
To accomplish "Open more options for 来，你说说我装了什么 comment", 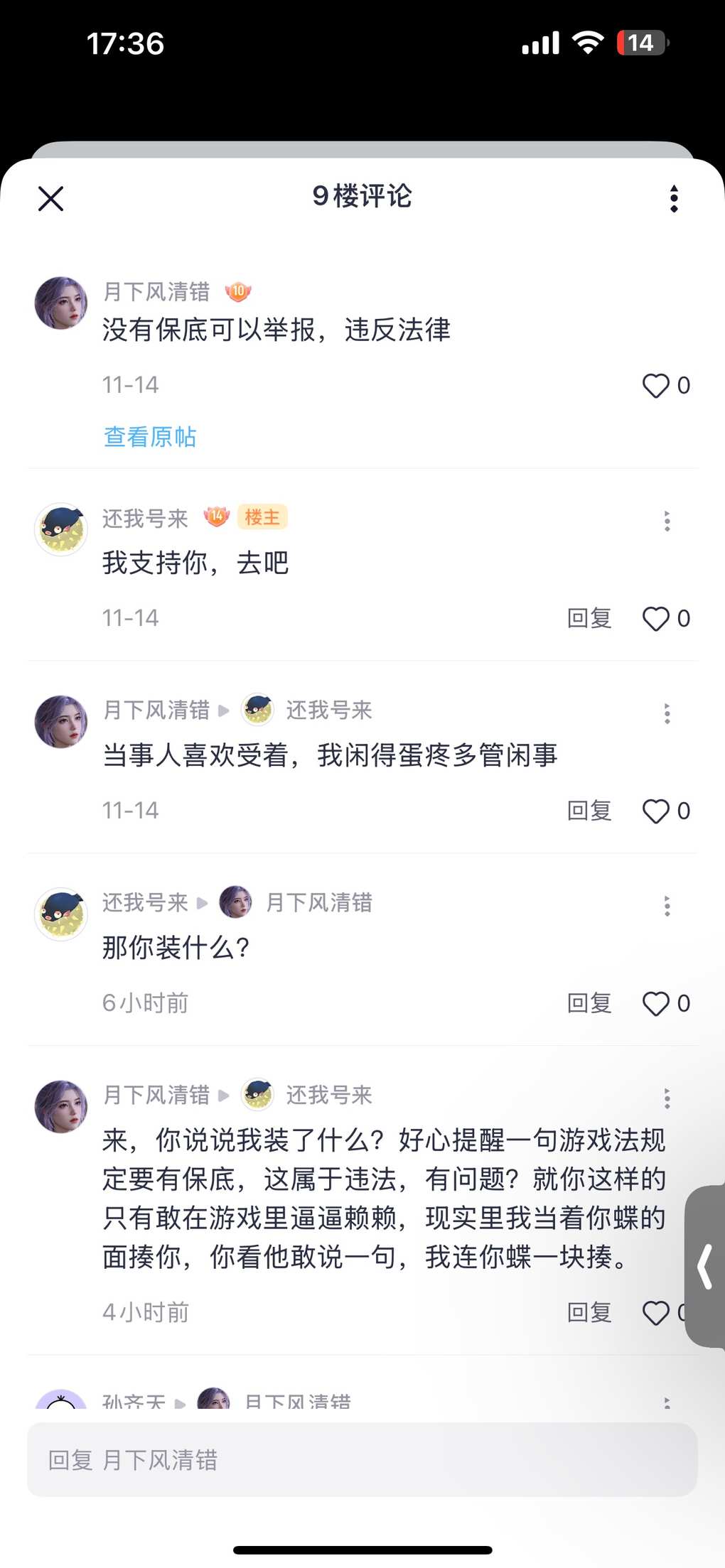I will point(667,1098).
